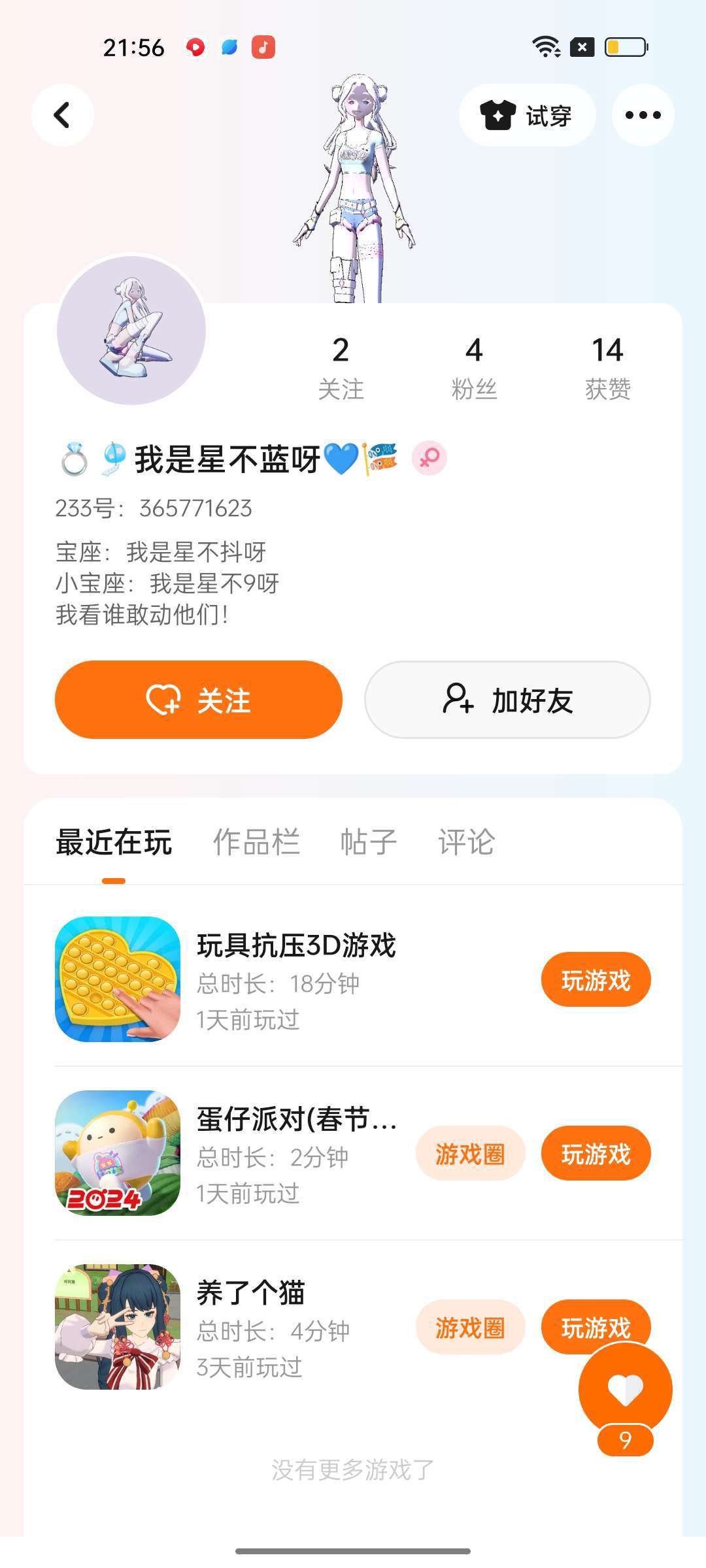Open the user's round profile avatar
This screenshot has width=706, height=1568.
131,331
